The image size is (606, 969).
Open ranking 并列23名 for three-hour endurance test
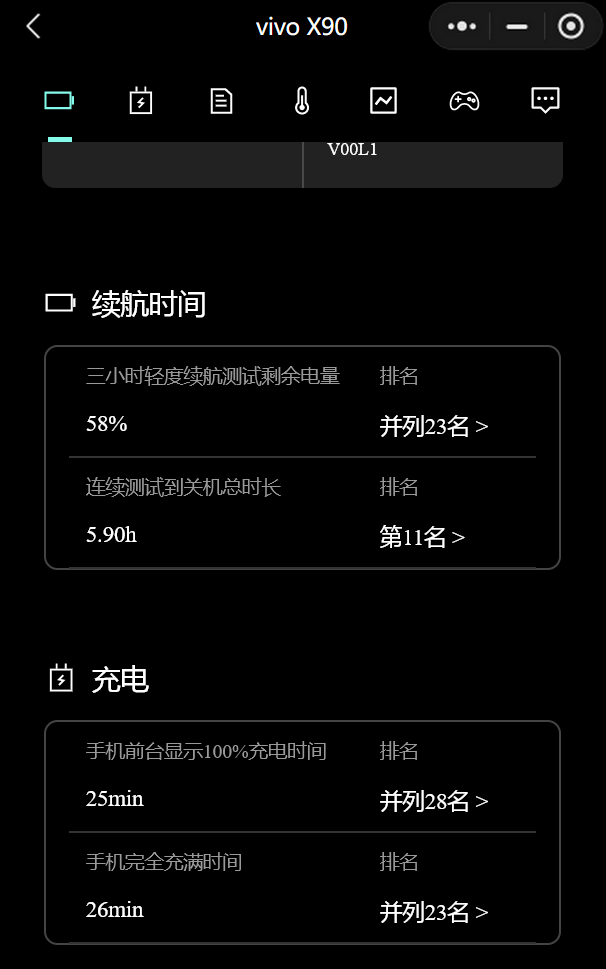click(x=434, y=427)
